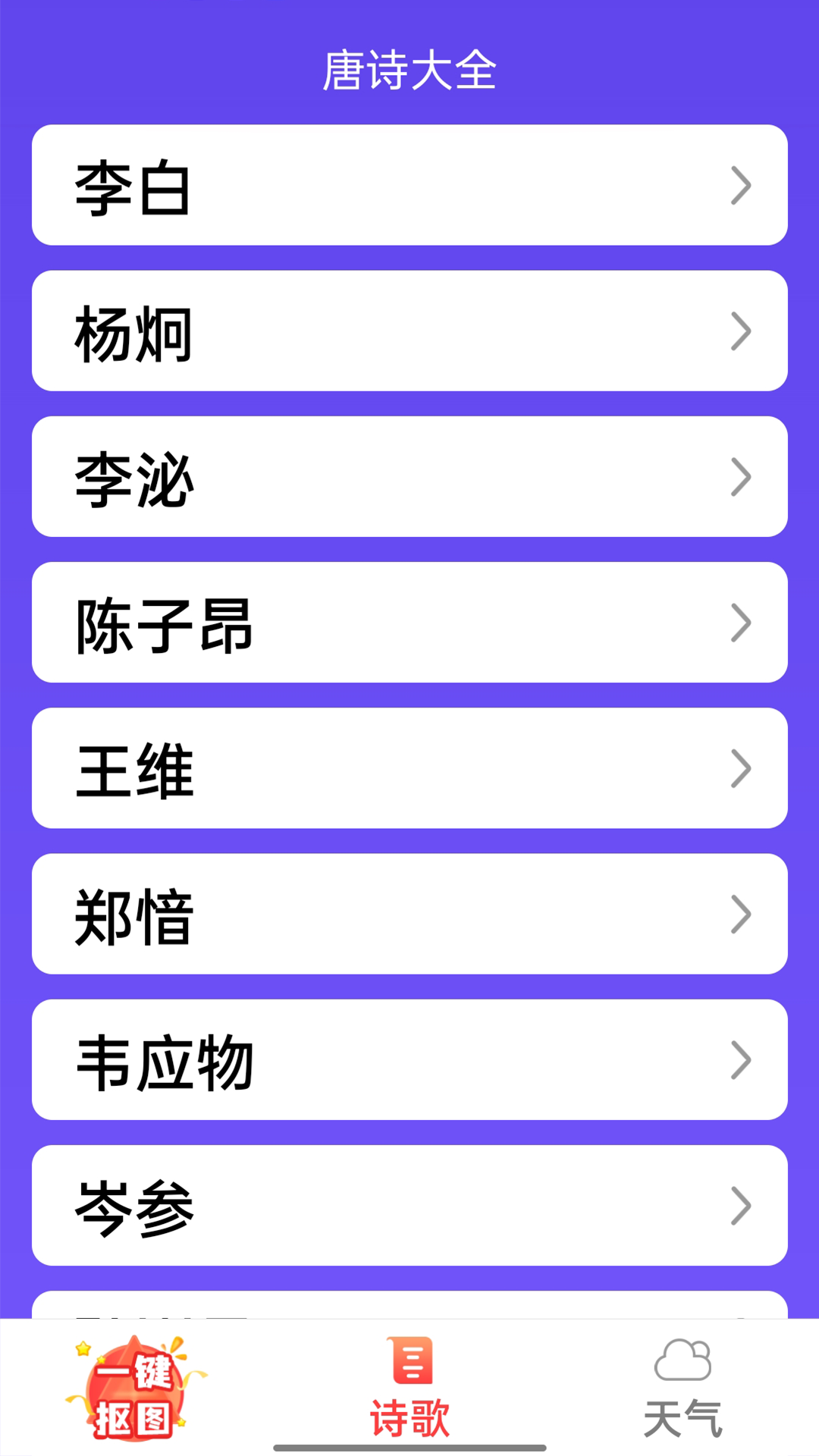Open 韦应物's poems
The image size is (819, 1456).
[409, 1059]
